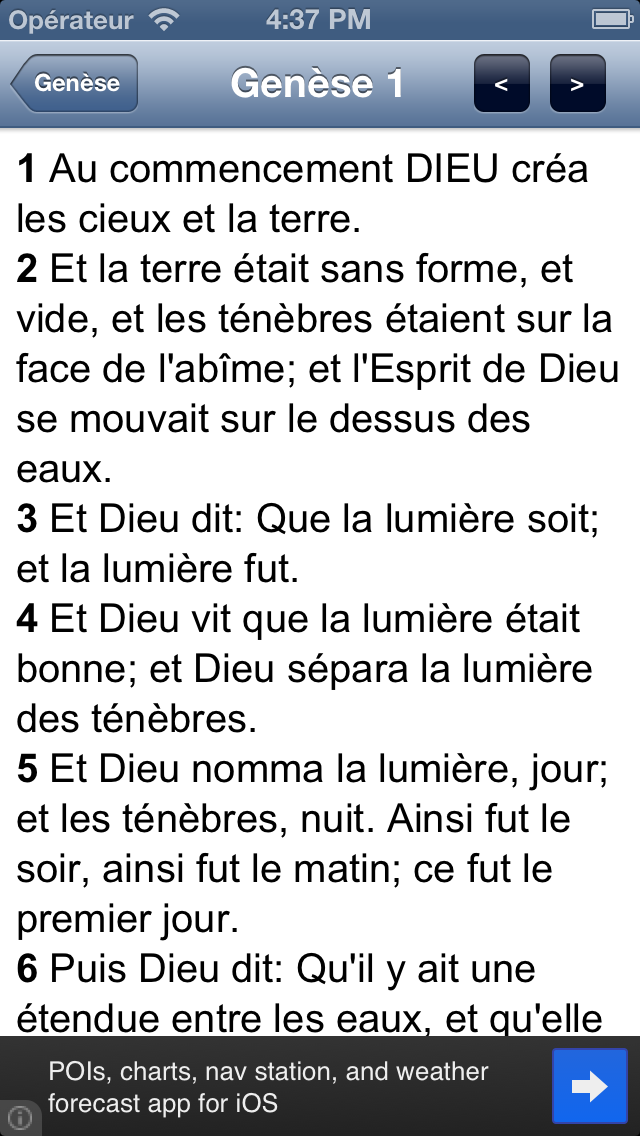Go to the previous chapter
640x1136 pixels.
pos(501,84)
